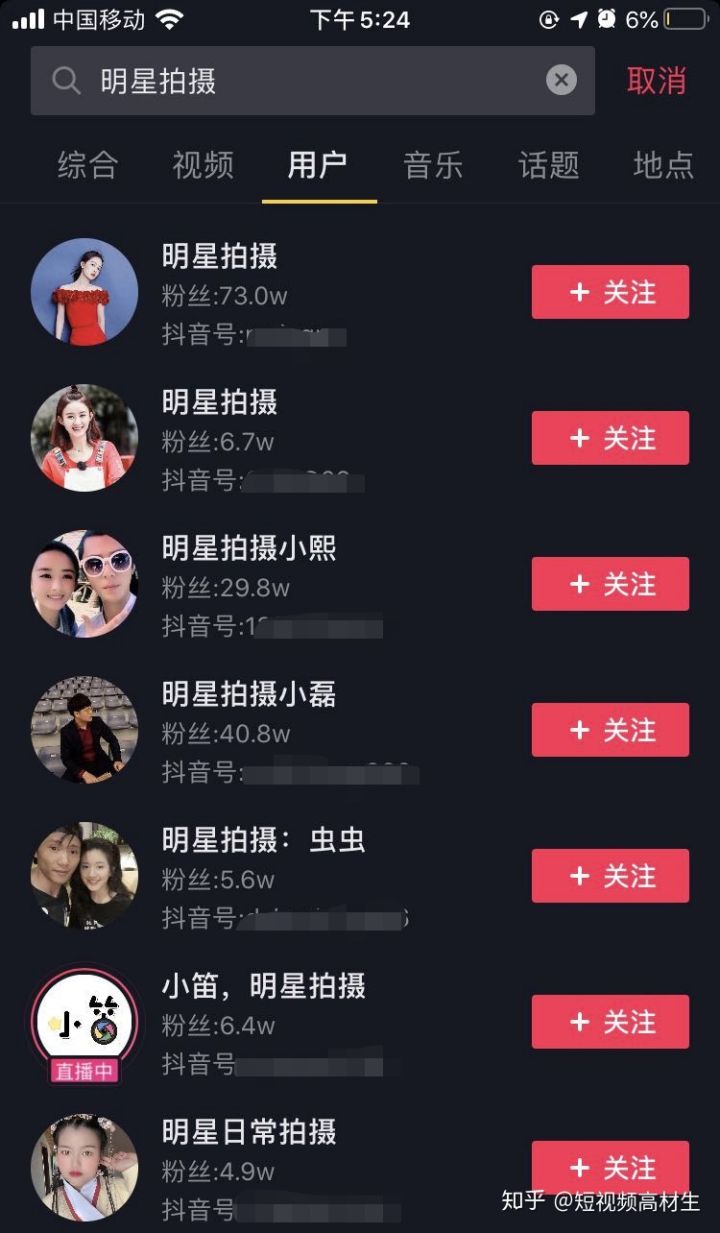Viewport: 720px width, 1233px height.
Task: Clear the search text with the X icon
Action: tap(561, 80)
